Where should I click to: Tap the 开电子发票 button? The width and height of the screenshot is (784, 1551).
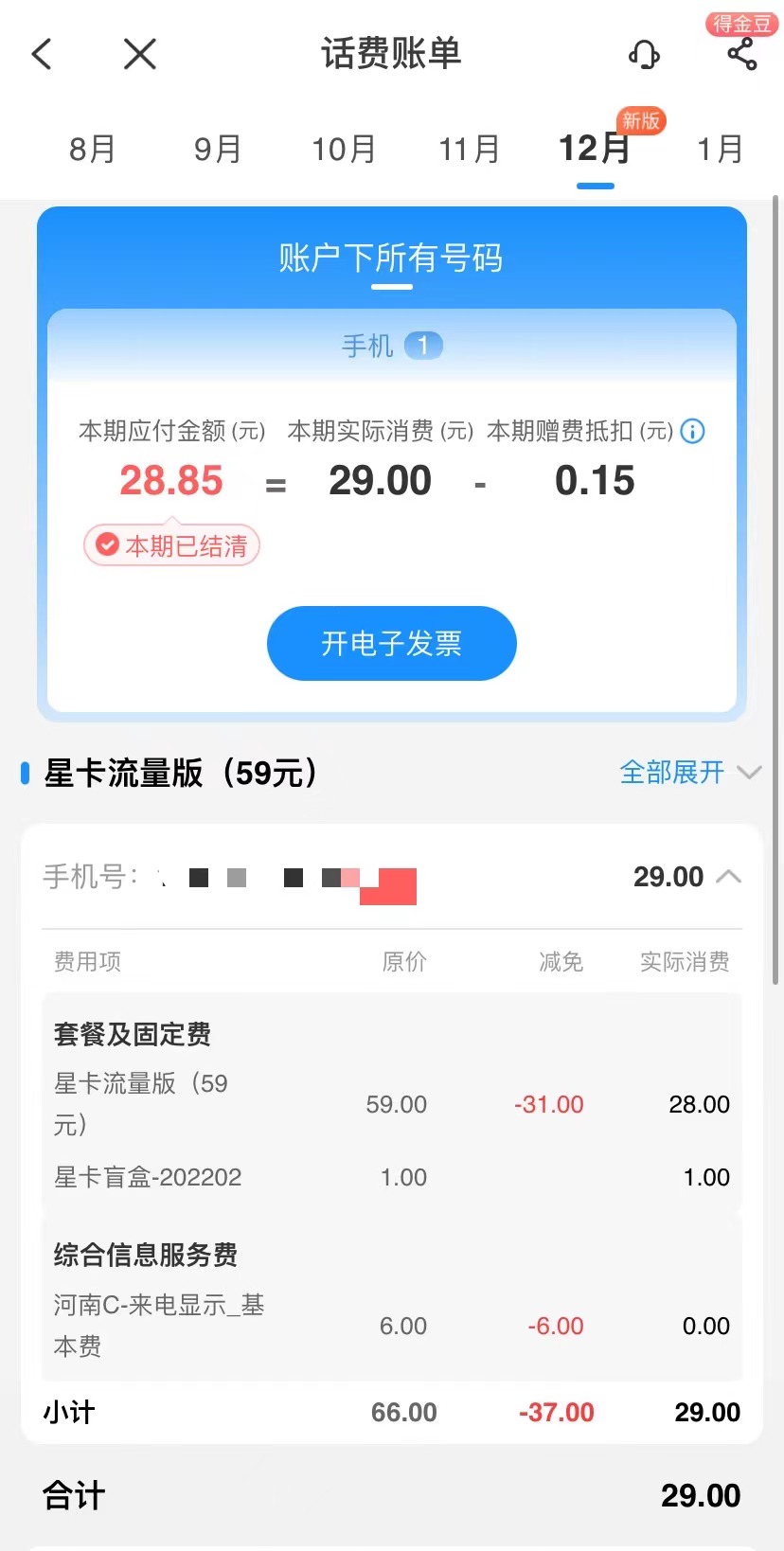(x=391, y=643)
